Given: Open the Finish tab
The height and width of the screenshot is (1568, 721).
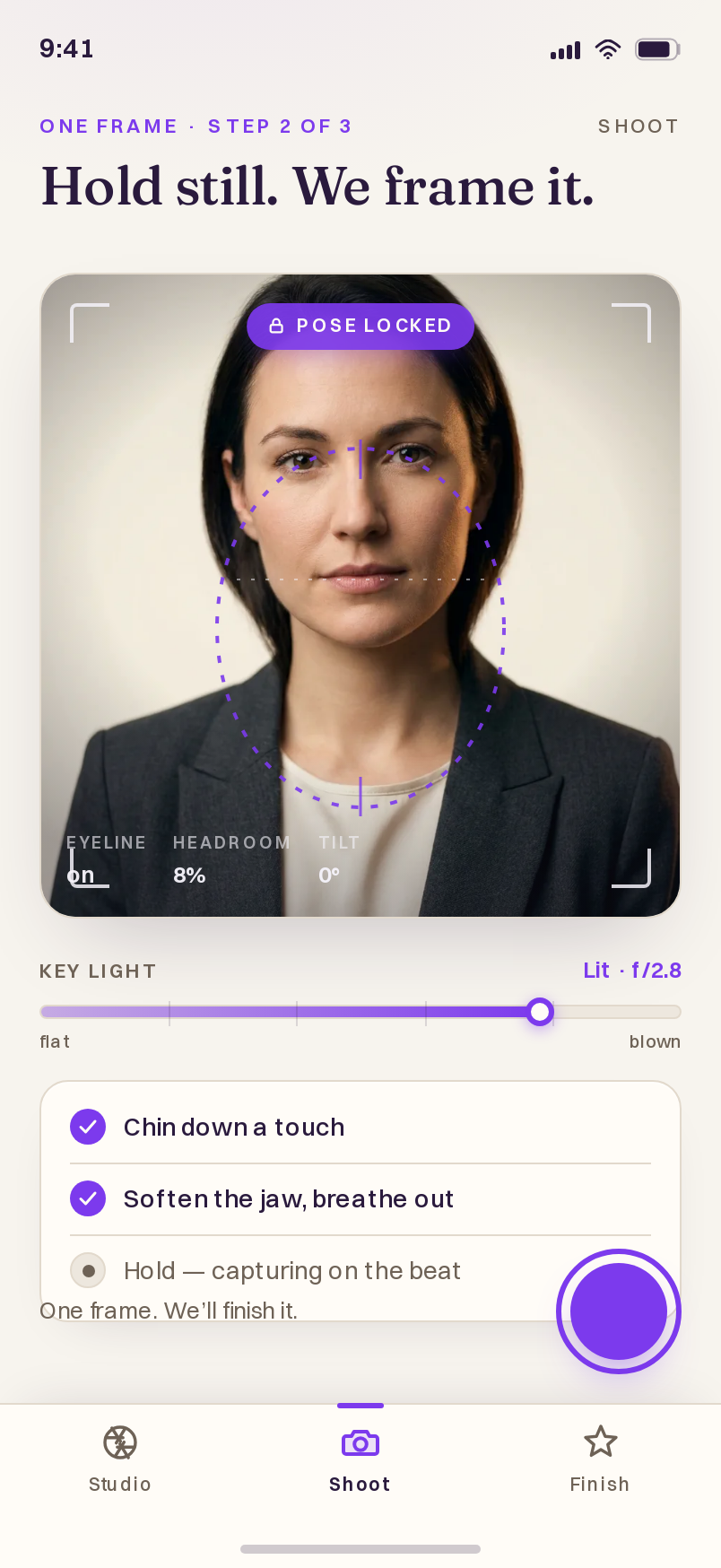Looking at the screenshot, I should [600, 1459].
